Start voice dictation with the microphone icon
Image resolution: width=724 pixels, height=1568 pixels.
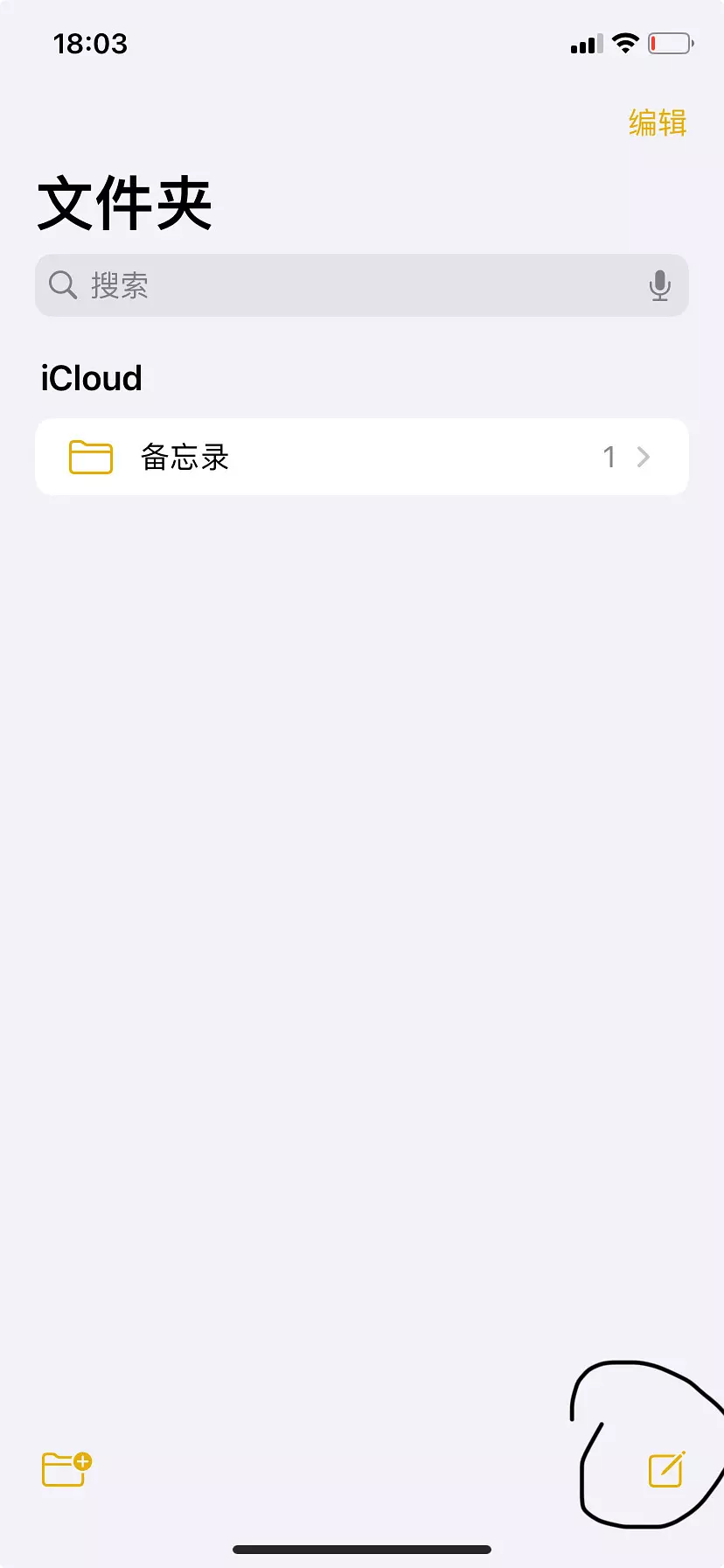coord(660,285)
